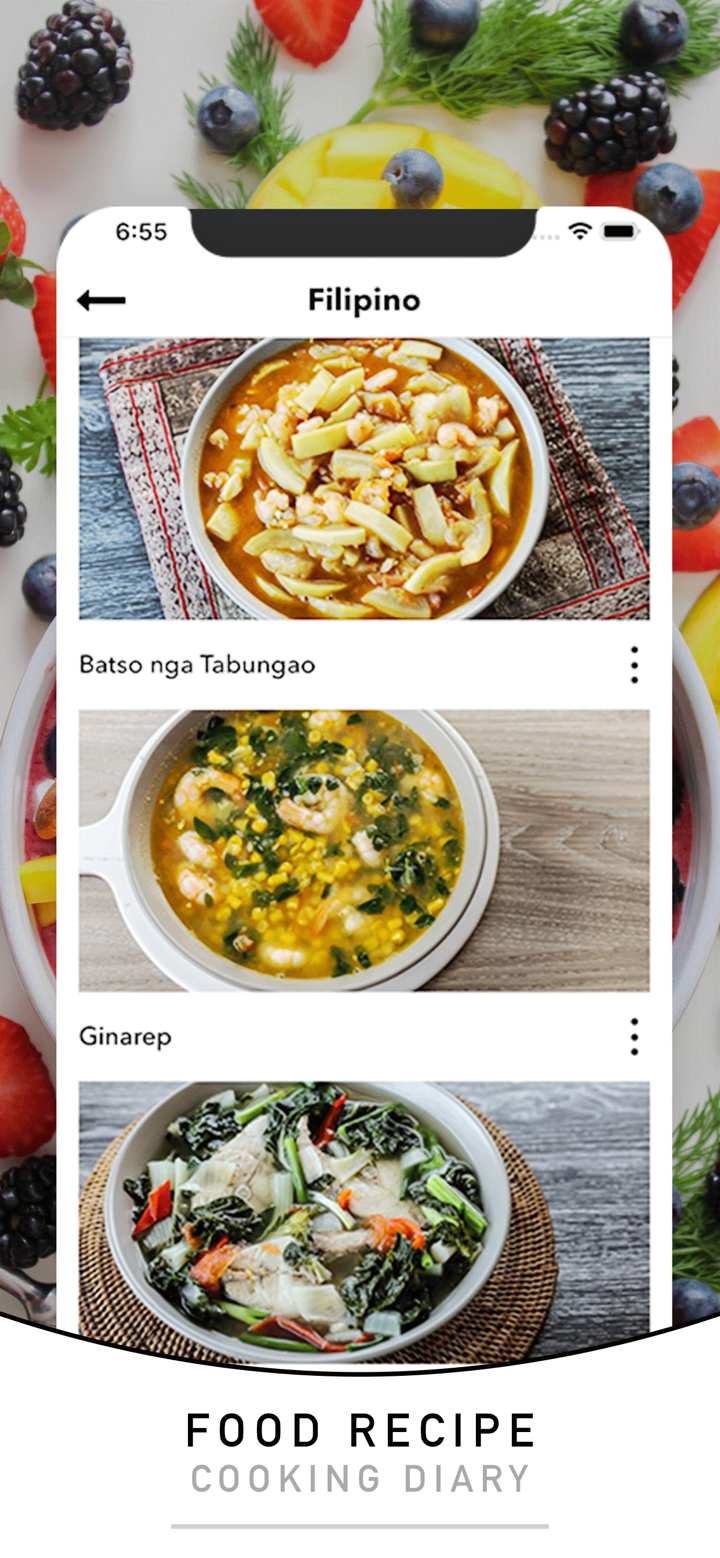Image resolution: width=720 pixels, height=1558 pixels.
Task: Tap the cellular signal dots indicator
Action: (545, 236)
